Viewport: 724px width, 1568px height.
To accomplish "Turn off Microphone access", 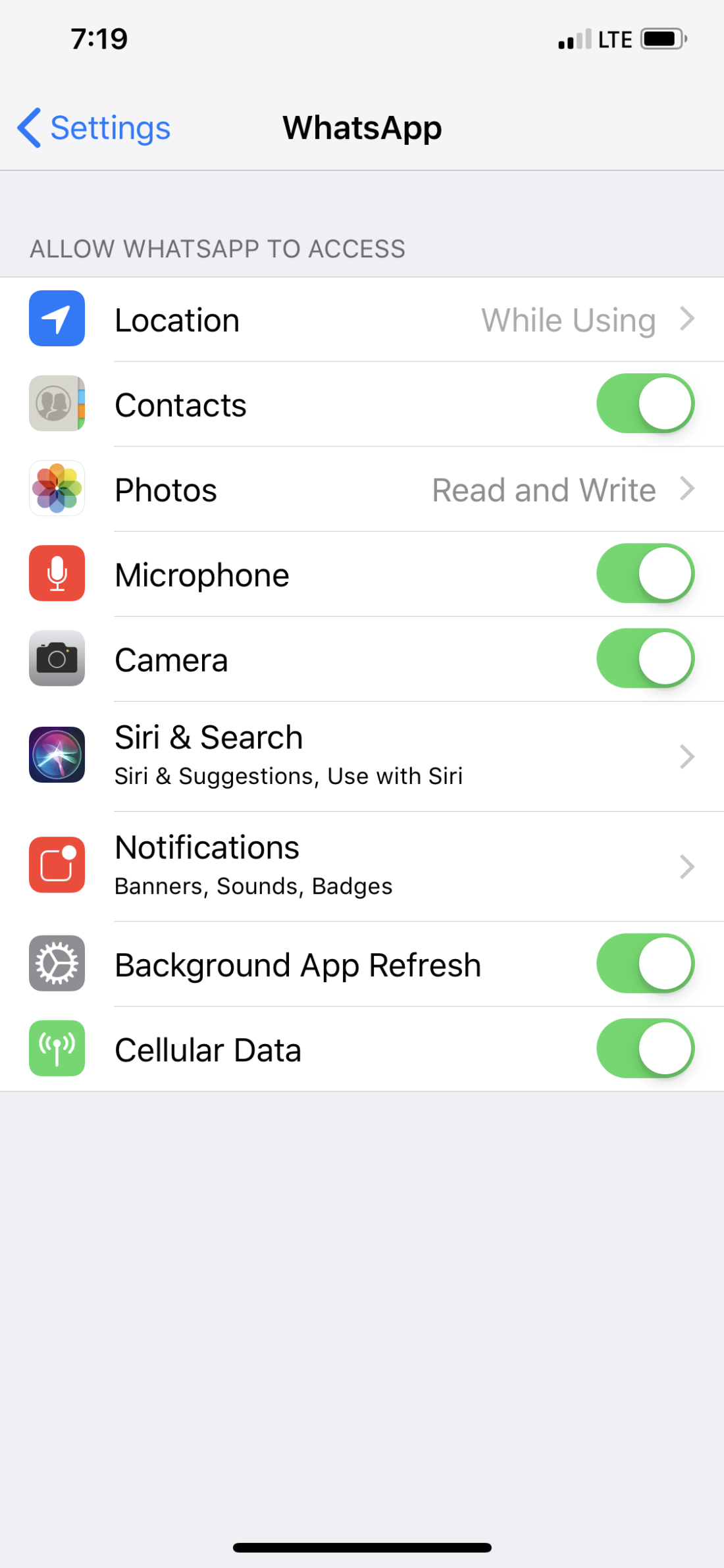I will pos(645,573).
